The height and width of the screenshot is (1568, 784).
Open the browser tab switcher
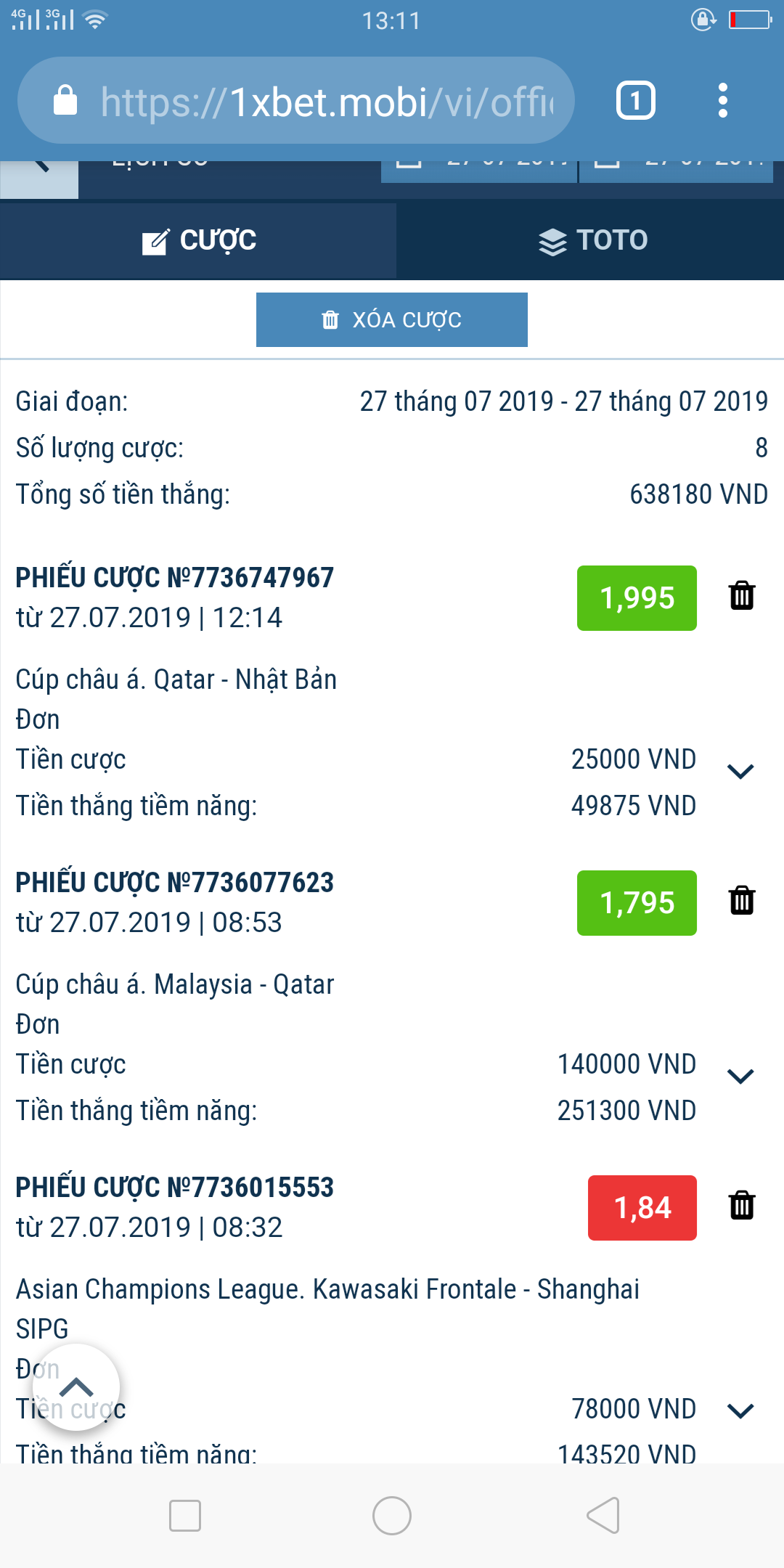(x=636, y=101)
